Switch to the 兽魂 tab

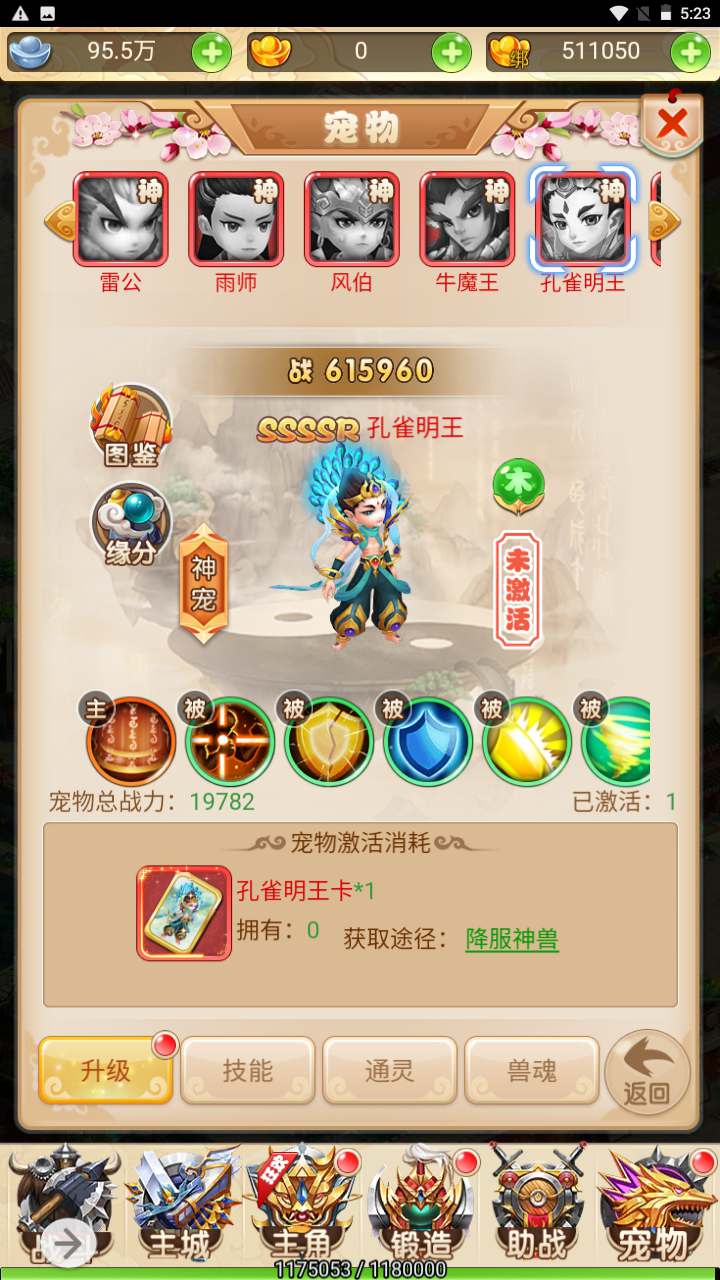pyautogui.click(x=532, y=1070)
